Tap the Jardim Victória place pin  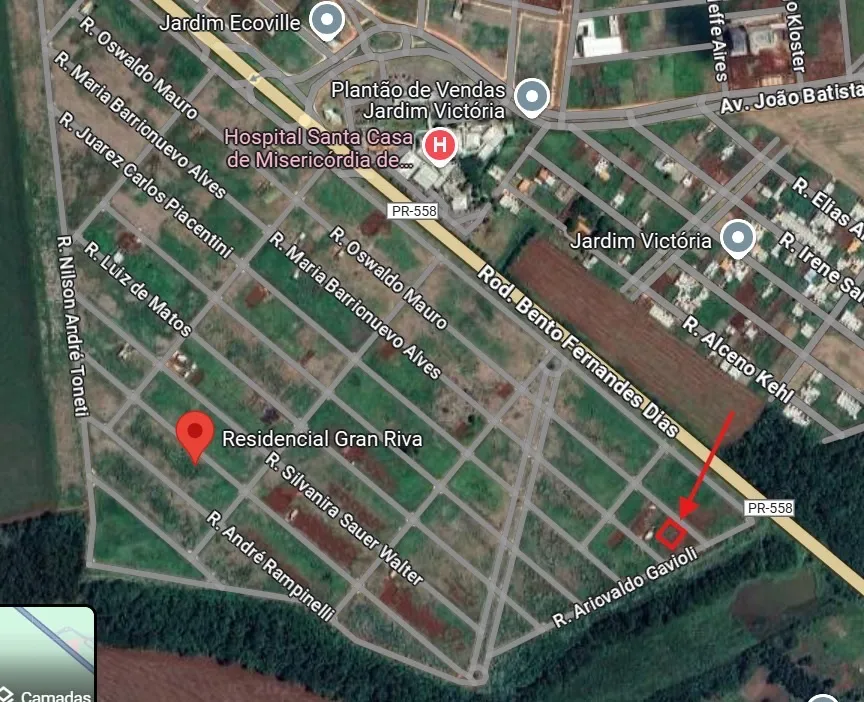(x=738, y=238)
